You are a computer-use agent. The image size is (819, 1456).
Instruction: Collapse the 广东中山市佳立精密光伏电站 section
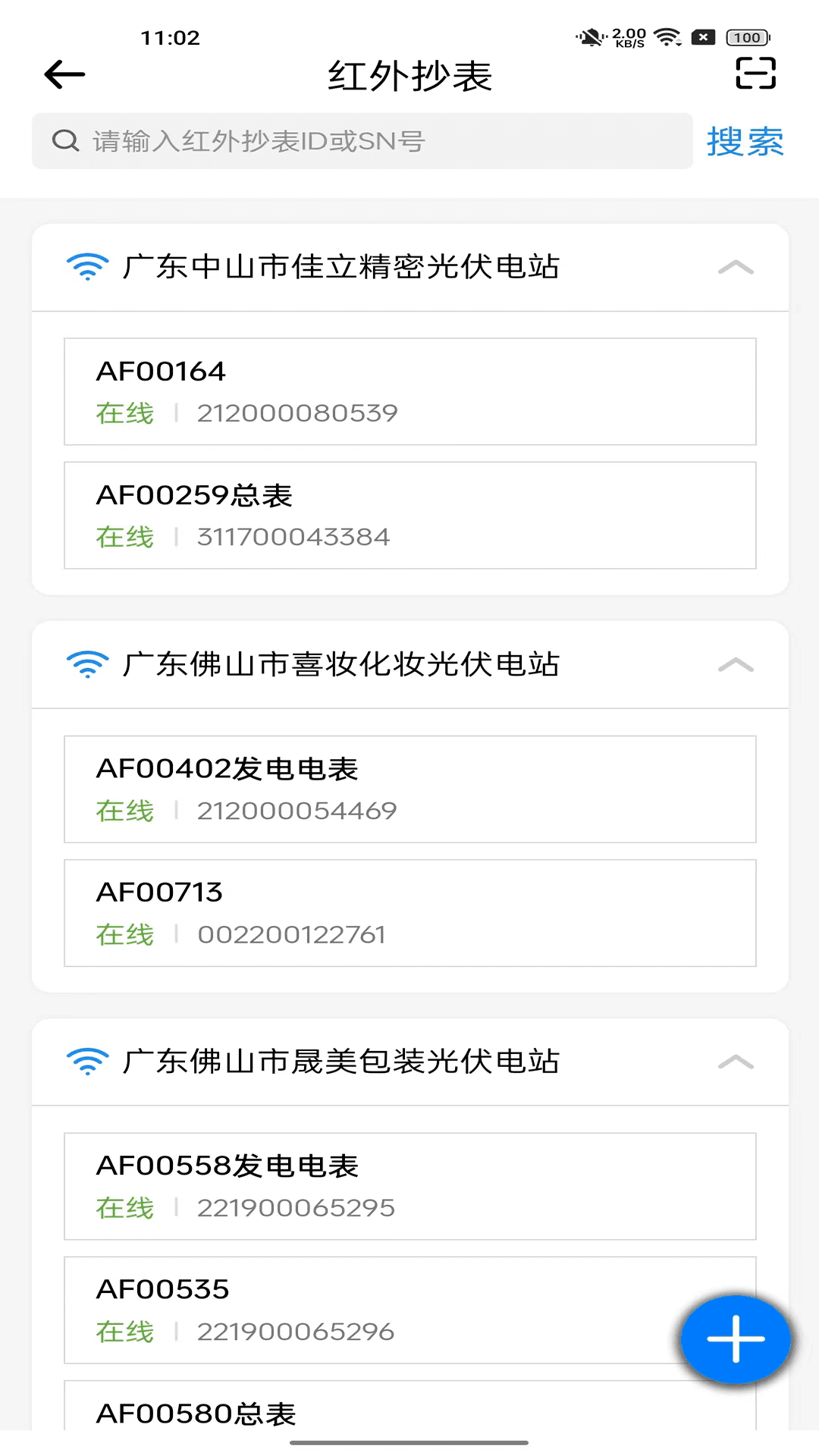pos(735,267)
